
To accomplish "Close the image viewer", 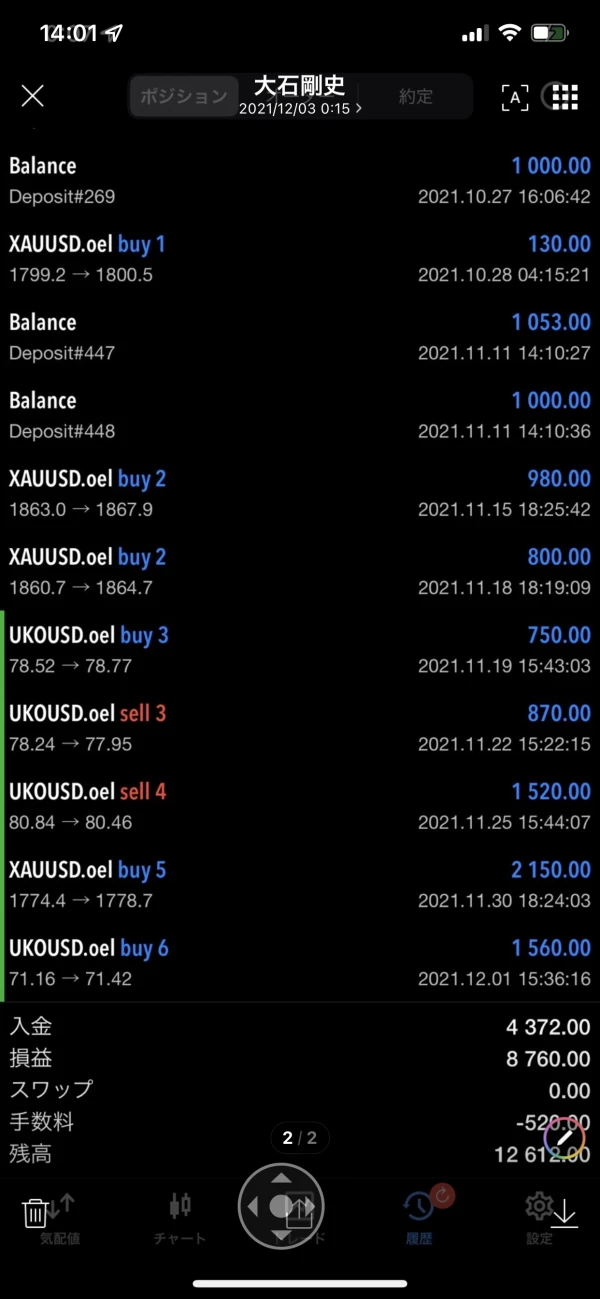I will click(33, 96).
